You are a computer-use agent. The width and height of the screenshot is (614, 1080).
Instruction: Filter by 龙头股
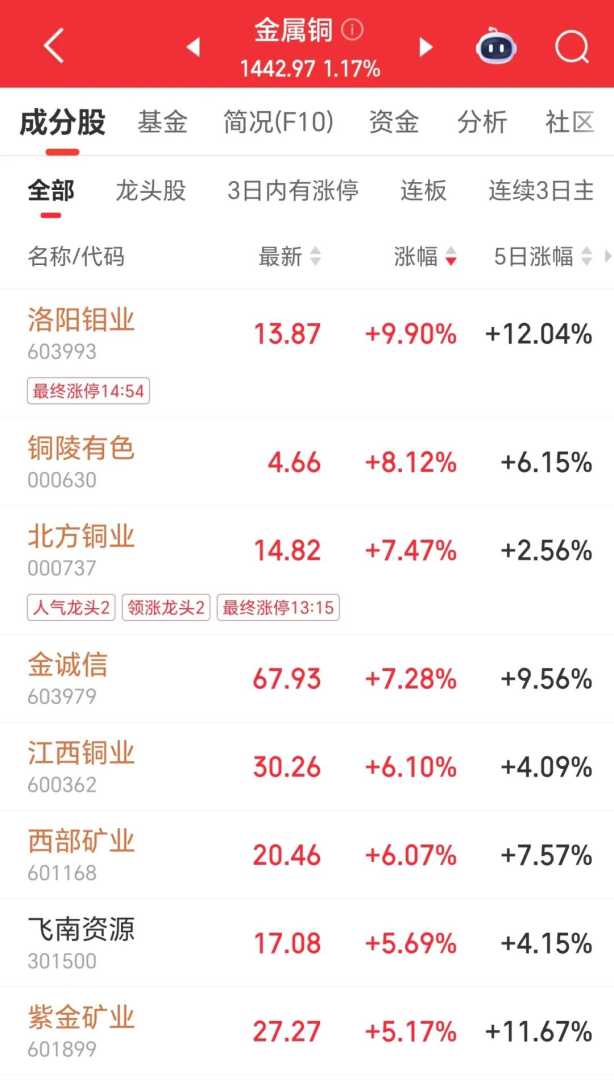151,190
